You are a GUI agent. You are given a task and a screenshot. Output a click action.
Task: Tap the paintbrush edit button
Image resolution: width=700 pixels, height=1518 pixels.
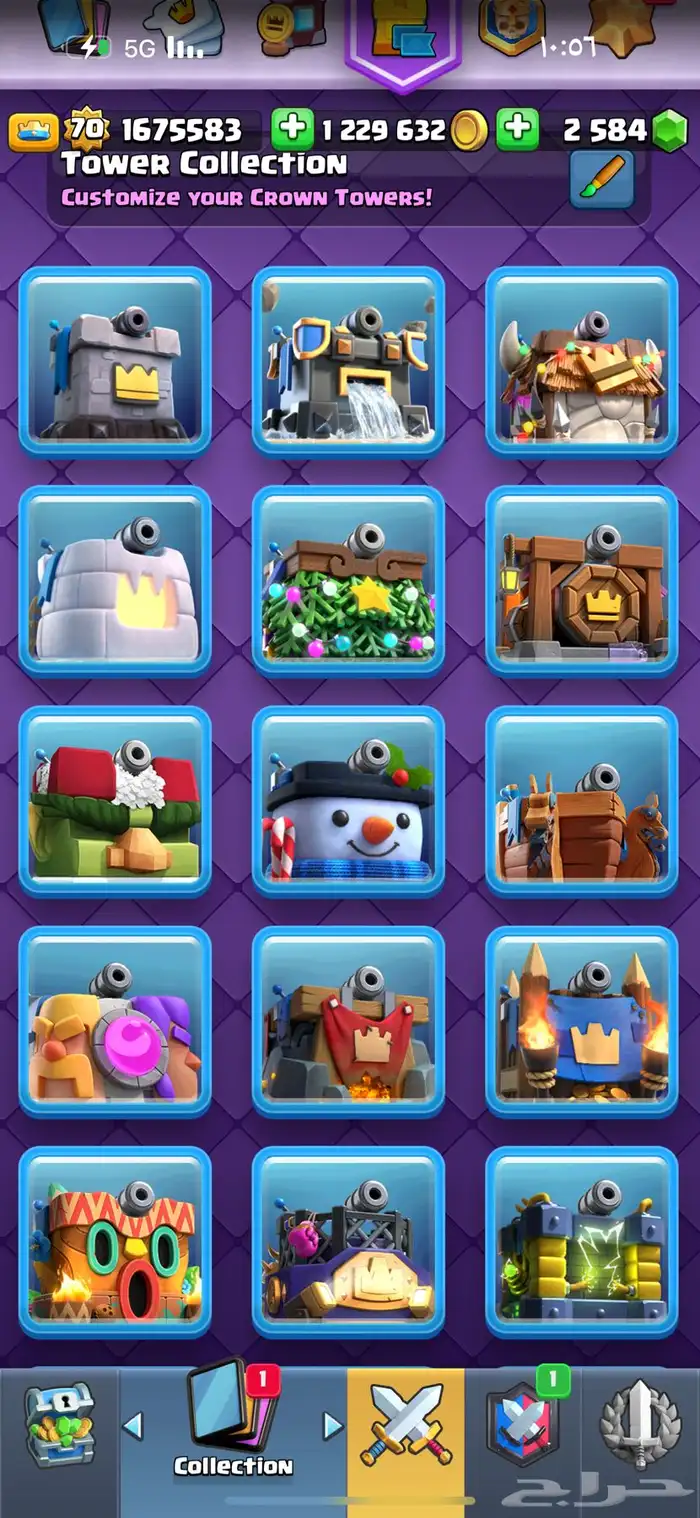tap(602, 178)
